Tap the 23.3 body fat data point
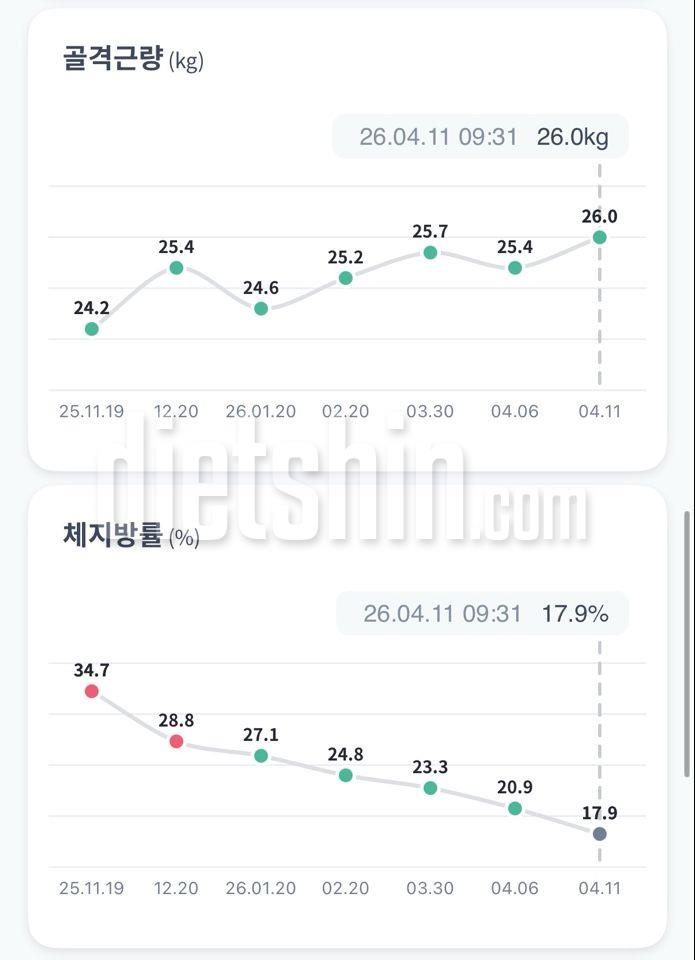695x960 pixels. pyautogui.click(x=430, y=788)
